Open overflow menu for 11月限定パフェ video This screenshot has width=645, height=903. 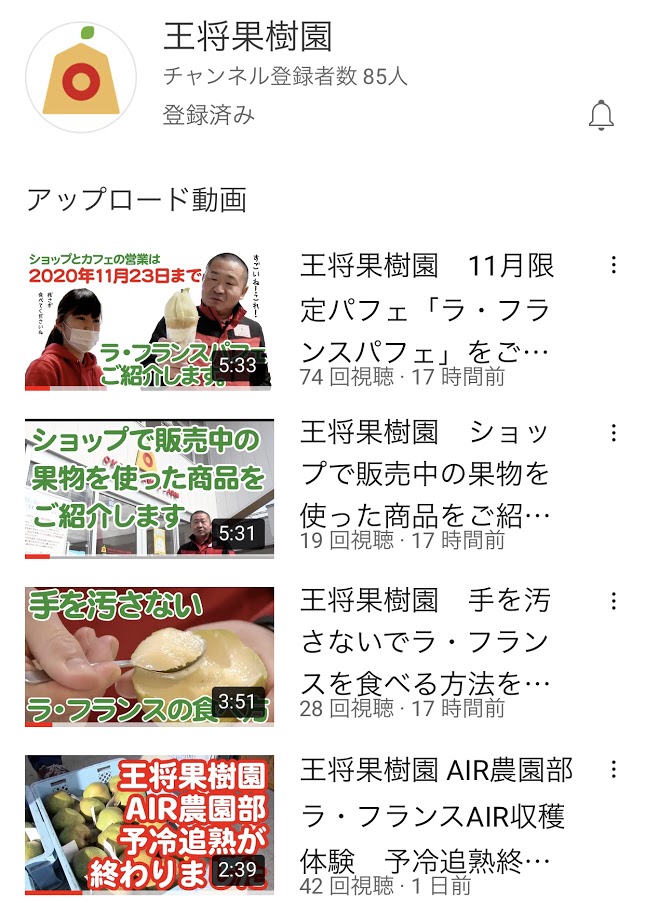[613, 265]
